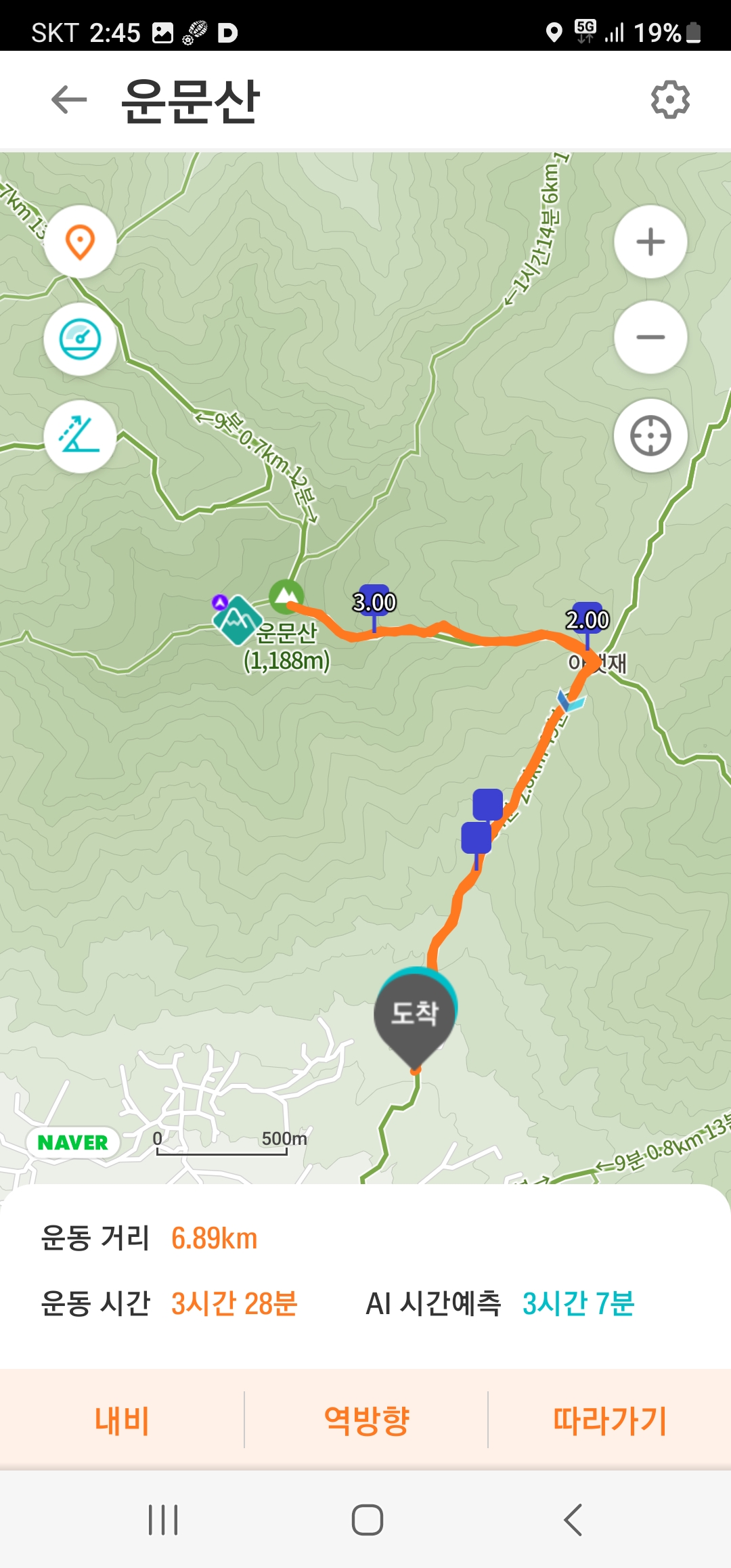Viewport: 731px width, 1568px height.
Task: Reverse the route with 역방향
Action: tap(366, 1420)
